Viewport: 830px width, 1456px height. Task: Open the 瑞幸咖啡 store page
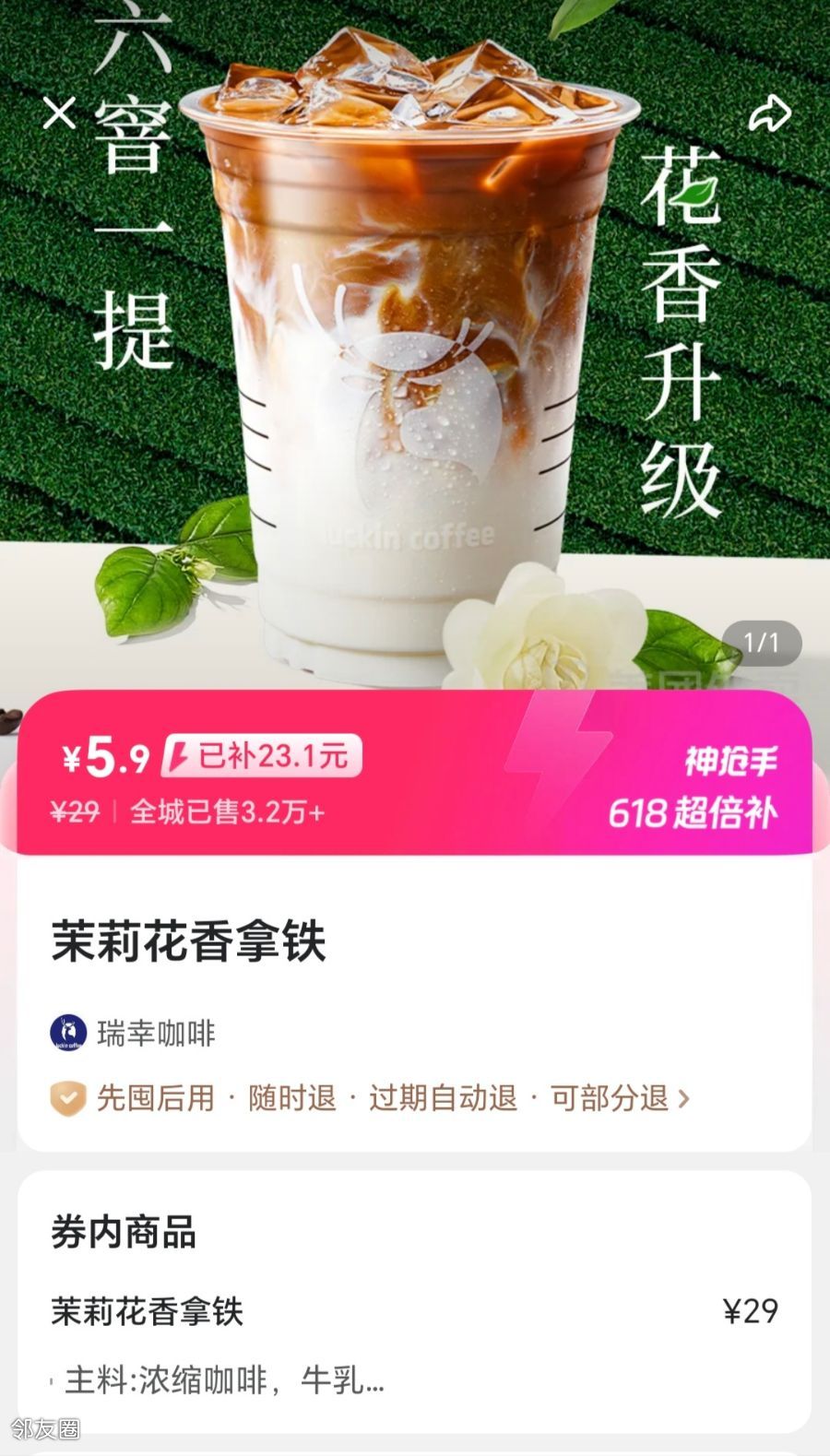point(132,1033)
